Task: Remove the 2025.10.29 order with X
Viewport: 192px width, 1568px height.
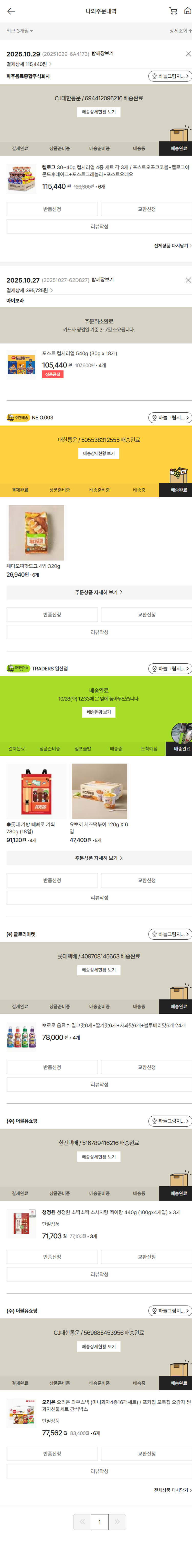Action: [188, 54]
